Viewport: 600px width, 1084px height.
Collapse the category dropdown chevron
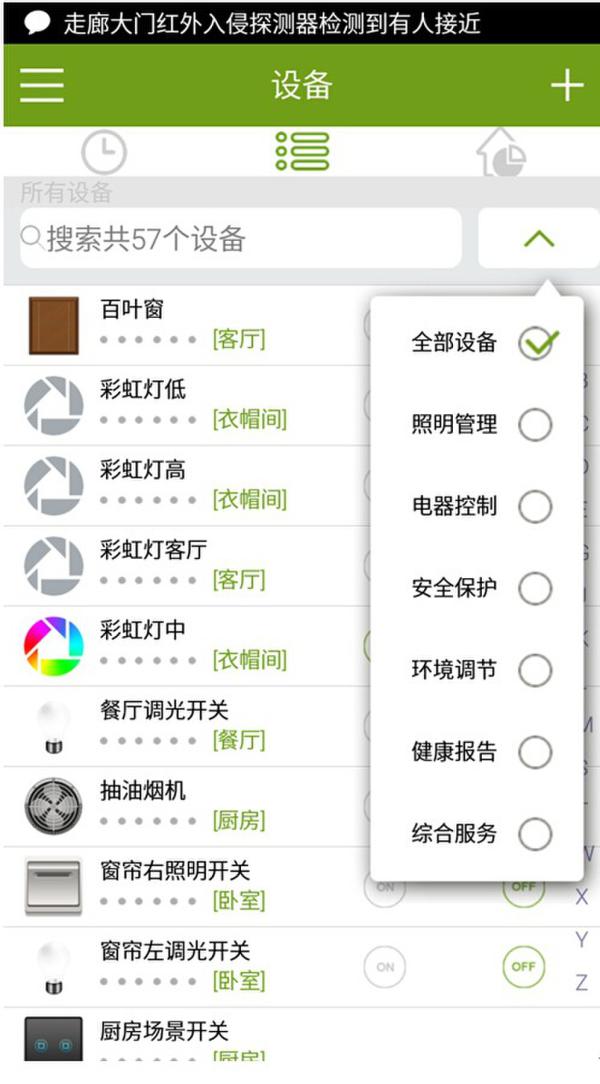538,238
